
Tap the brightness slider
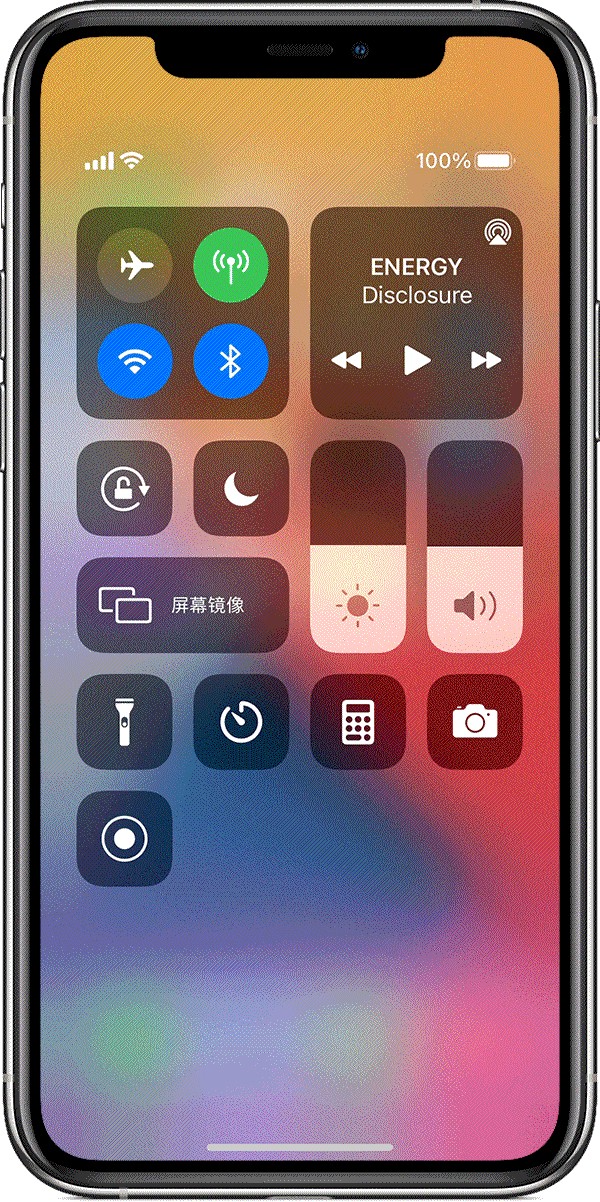358,547
